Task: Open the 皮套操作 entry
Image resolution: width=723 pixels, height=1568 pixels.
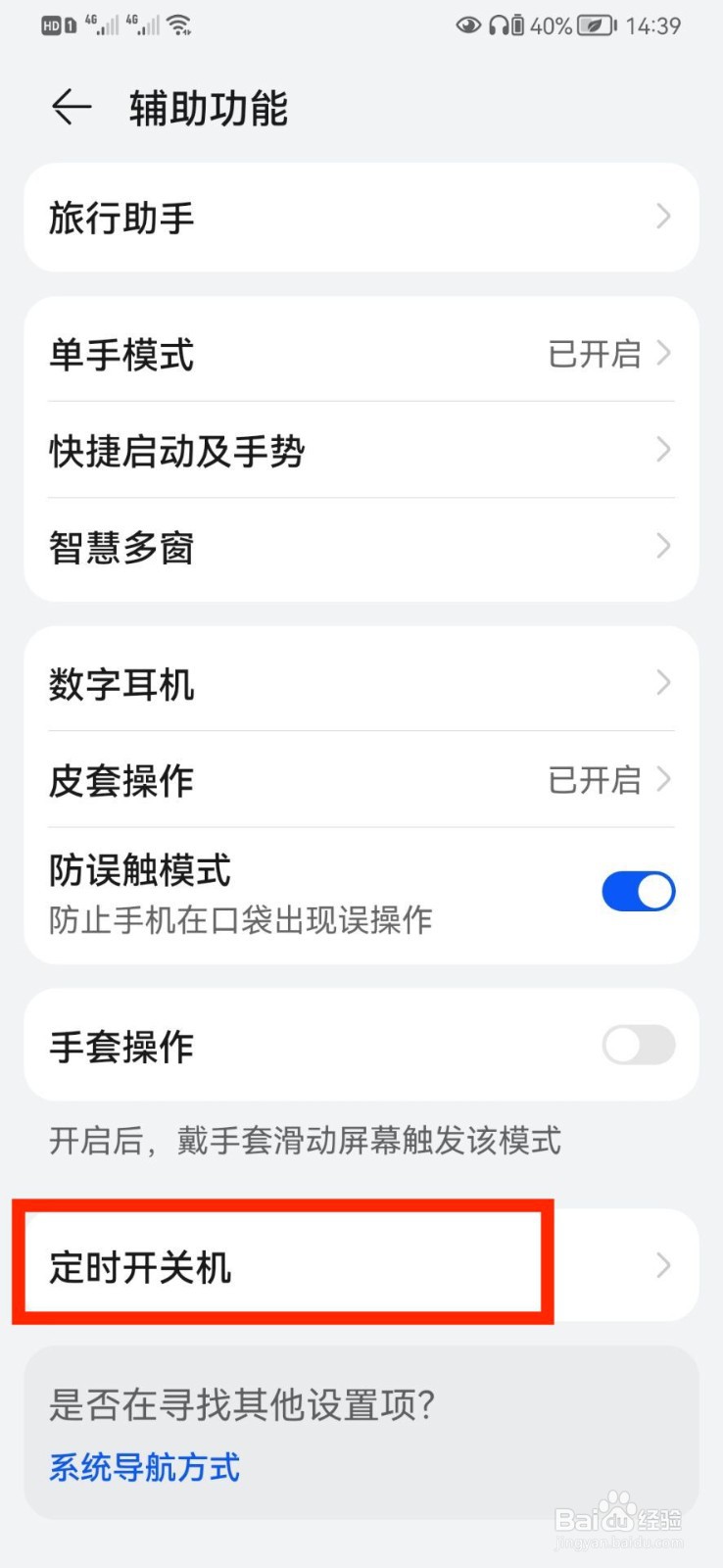Action: click(x=361, y=781)
